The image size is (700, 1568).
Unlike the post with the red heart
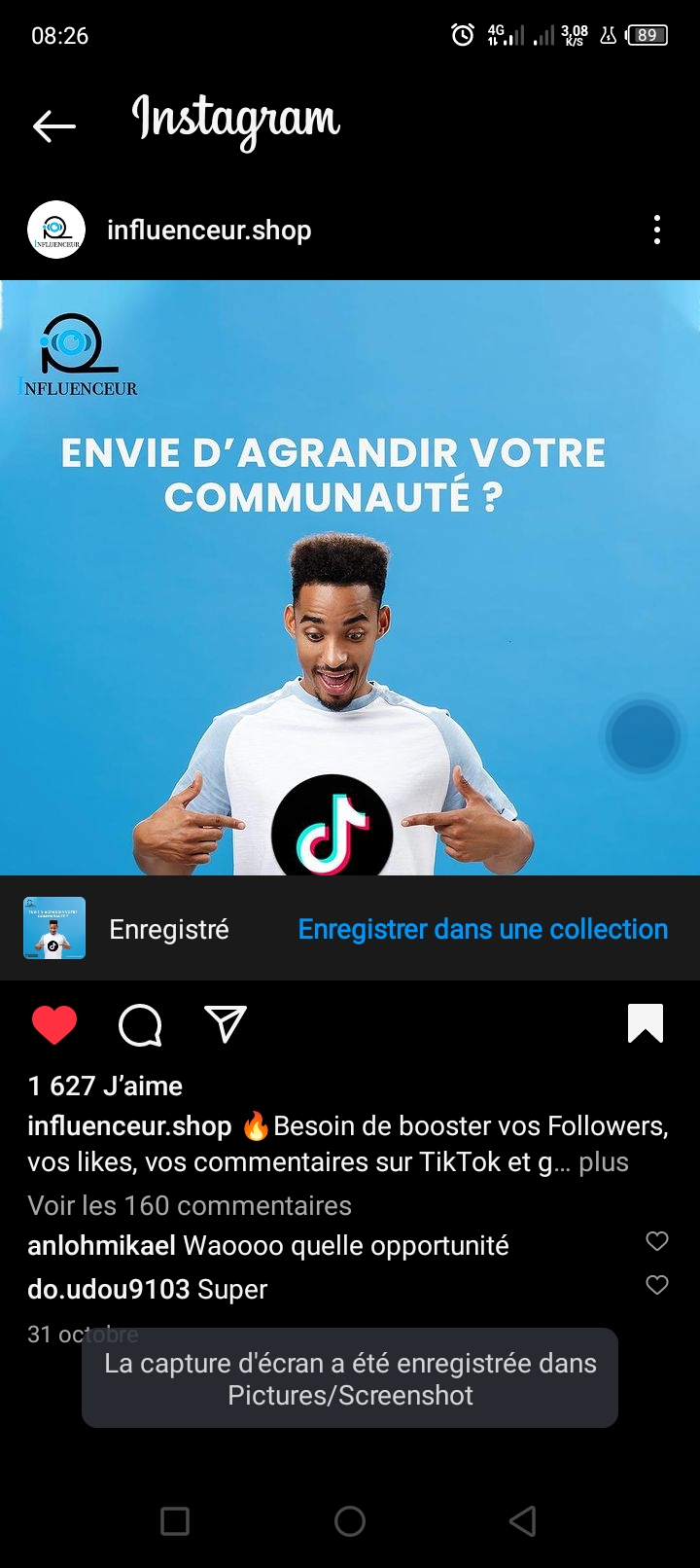pos(54,1025)
